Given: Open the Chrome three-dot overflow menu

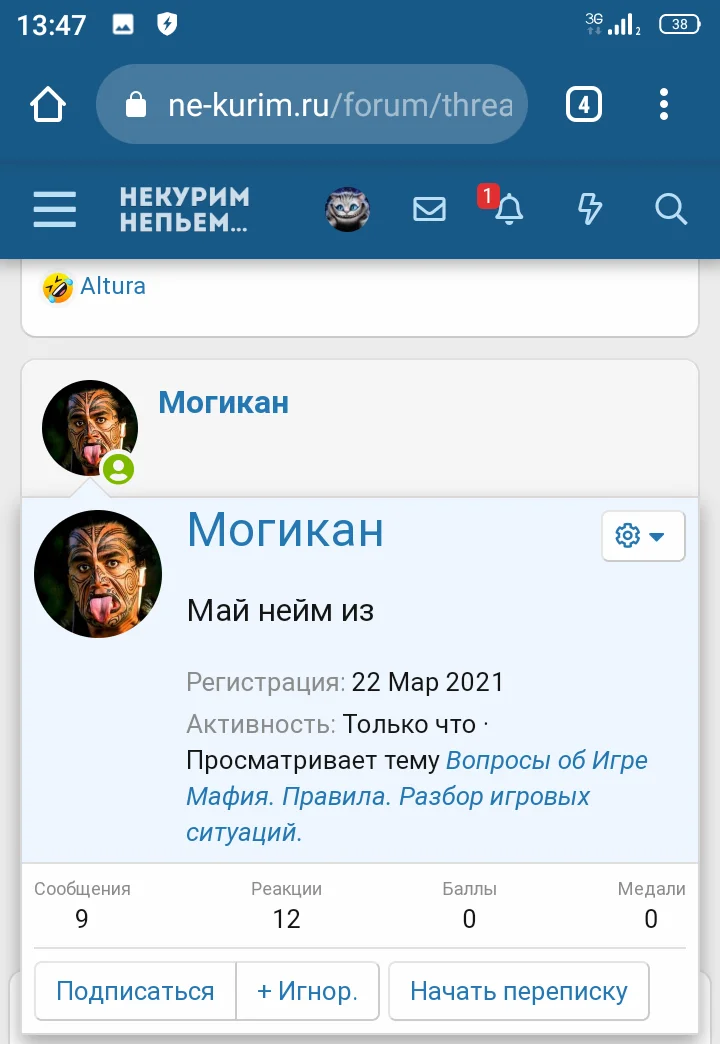Looking at the screenshot, I should [x=663, y=103].
